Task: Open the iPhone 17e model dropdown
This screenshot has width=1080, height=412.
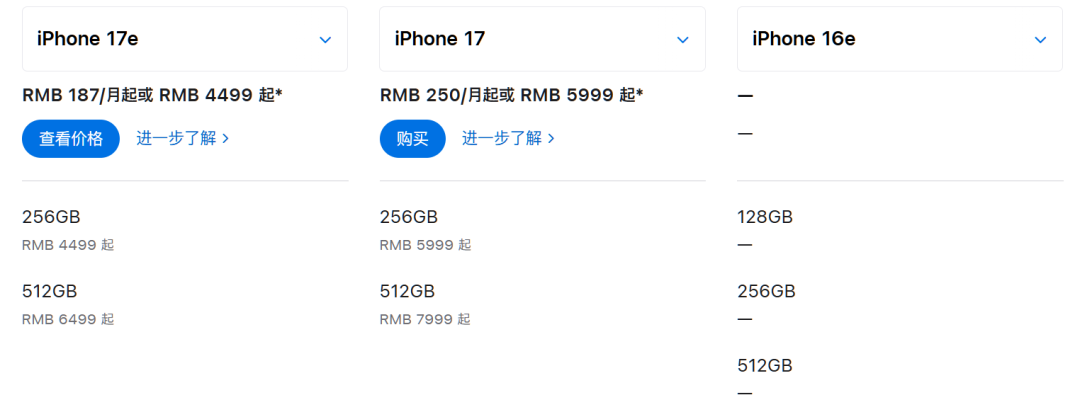Action: (185, 39)
